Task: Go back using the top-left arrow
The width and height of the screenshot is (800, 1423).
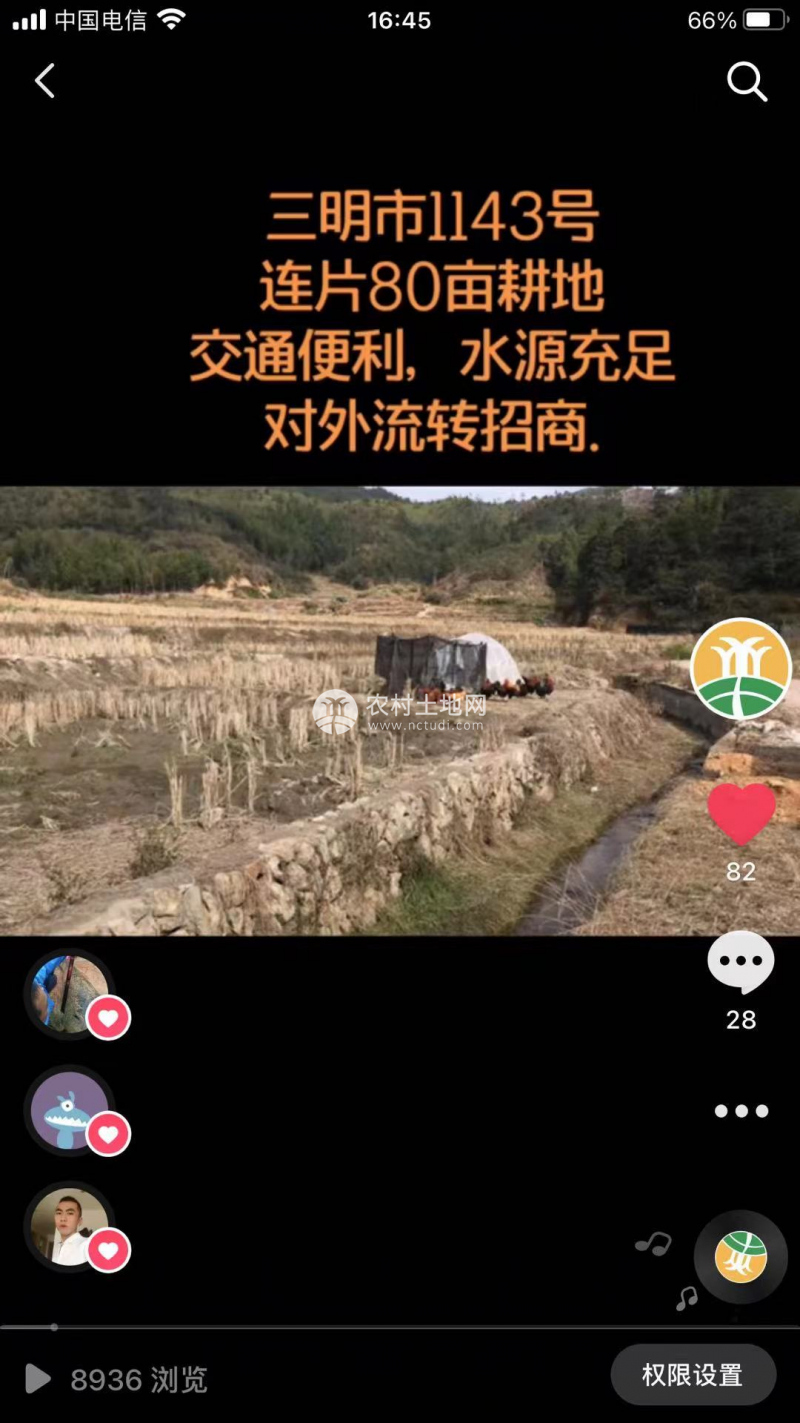Action: (44, 81)
